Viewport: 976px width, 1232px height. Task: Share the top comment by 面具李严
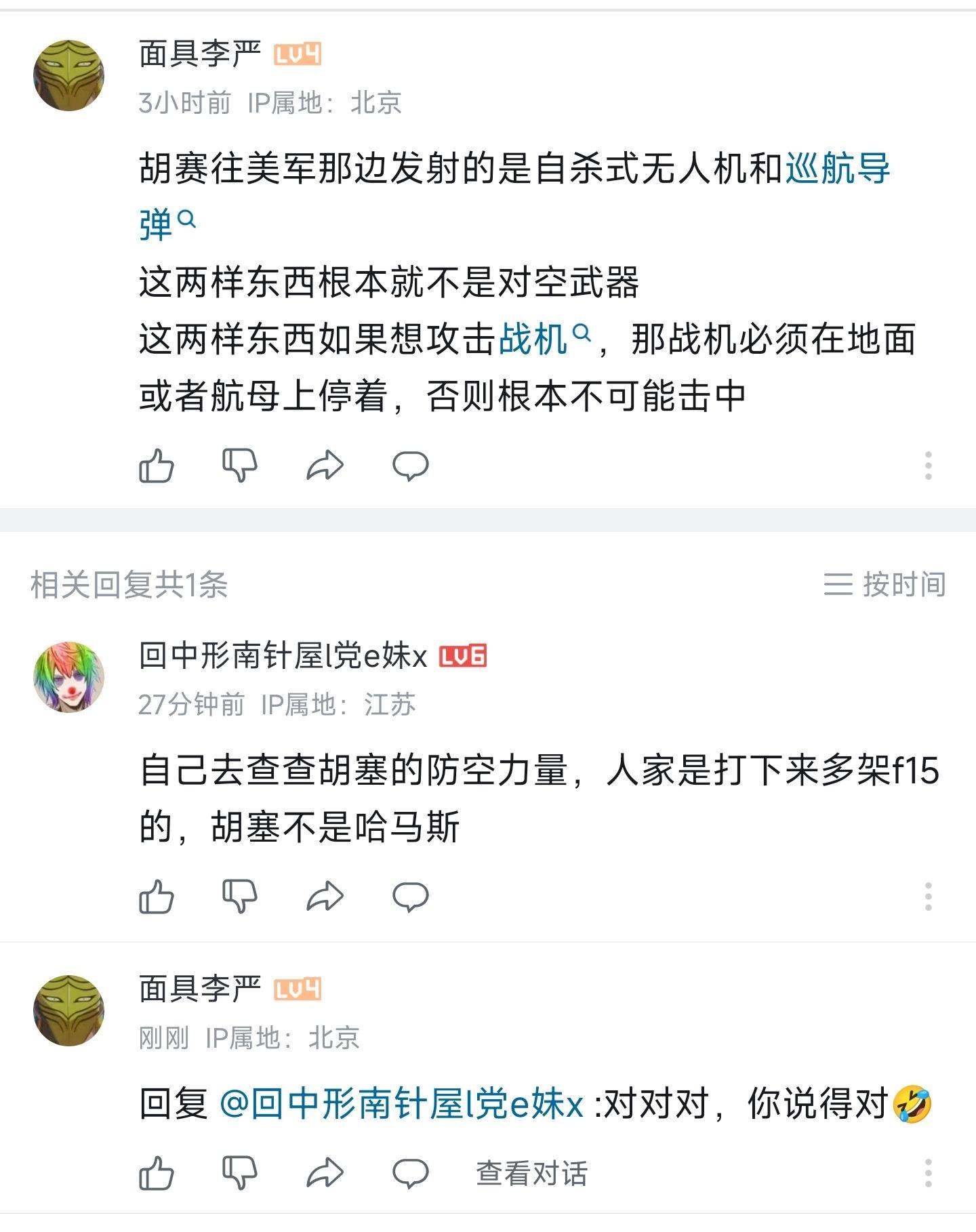point(325,466)
